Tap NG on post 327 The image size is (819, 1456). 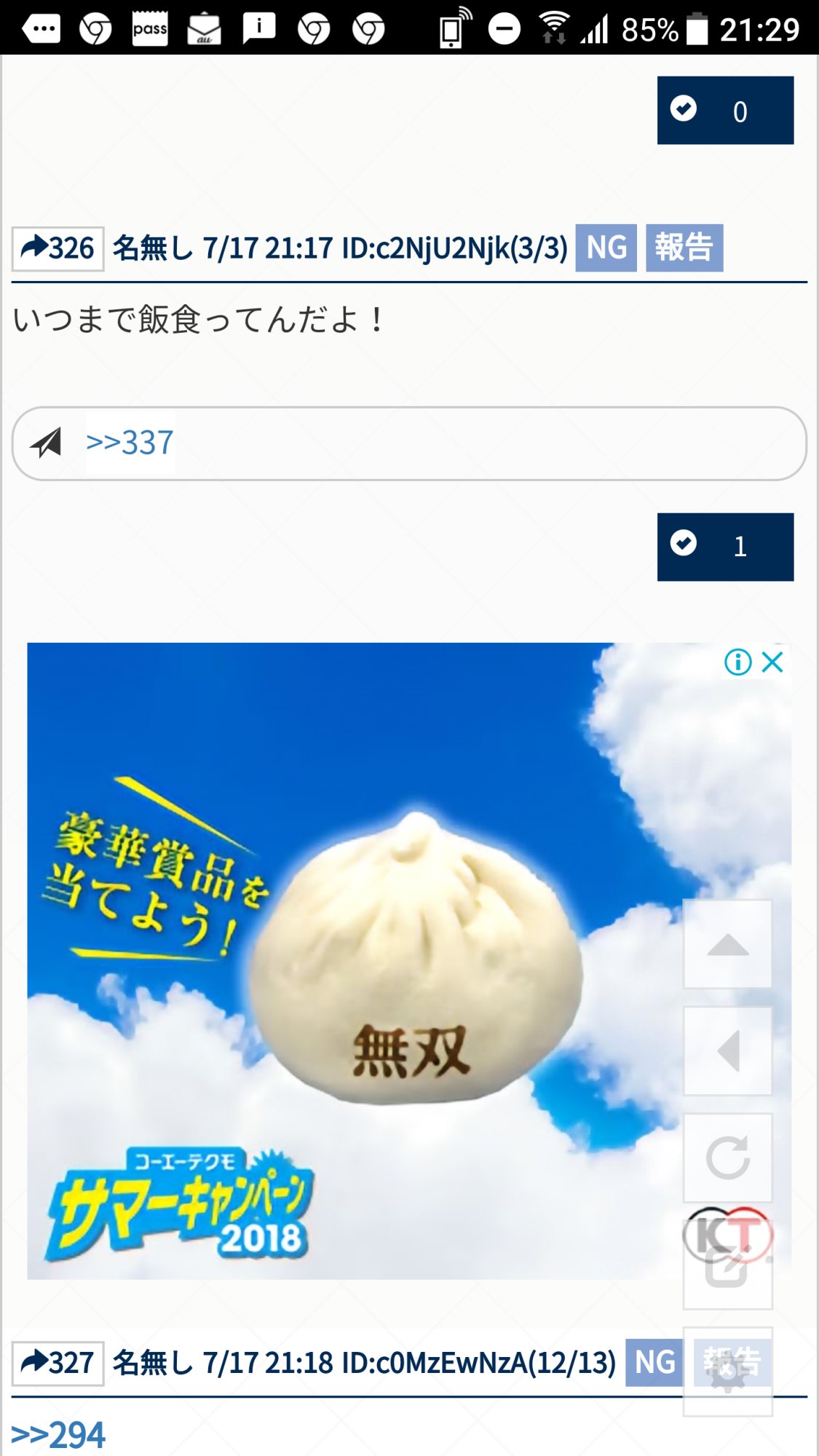coord(654,1363)
